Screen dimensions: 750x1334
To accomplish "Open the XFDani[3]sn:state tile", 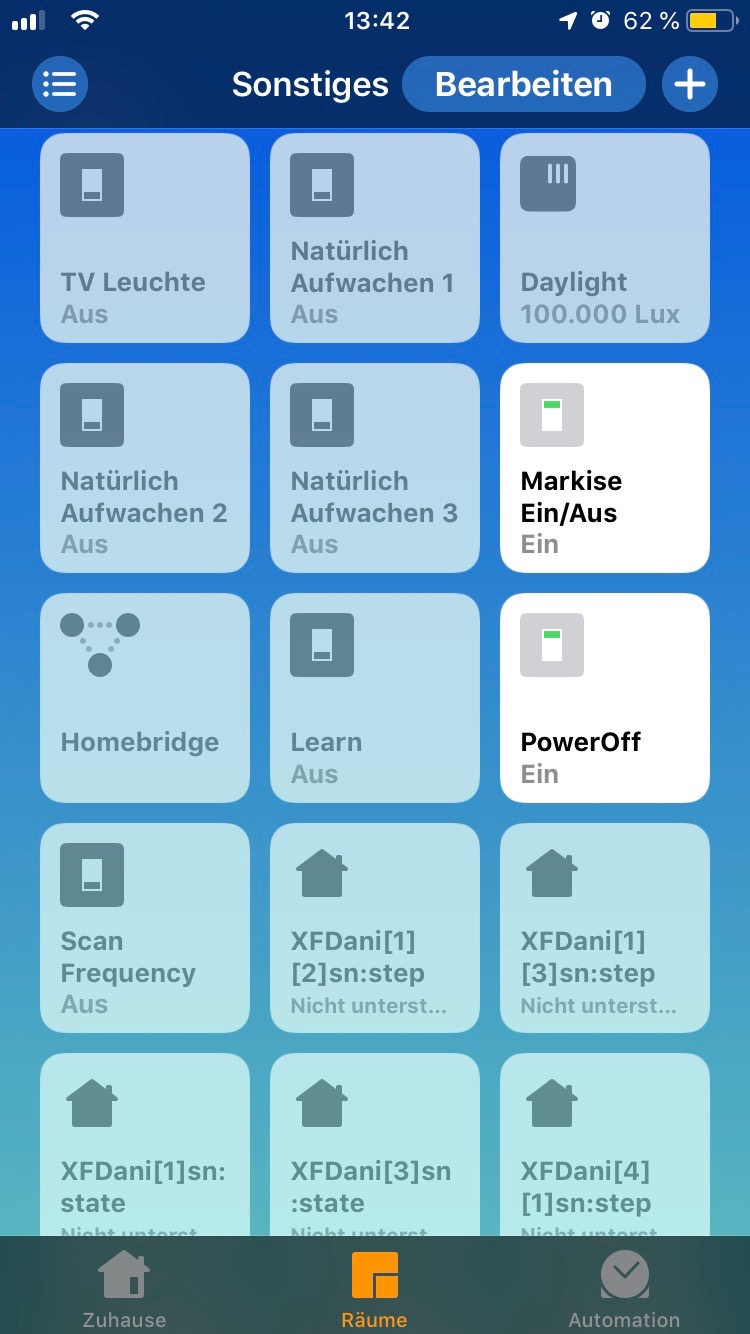I will point(375,1145).
